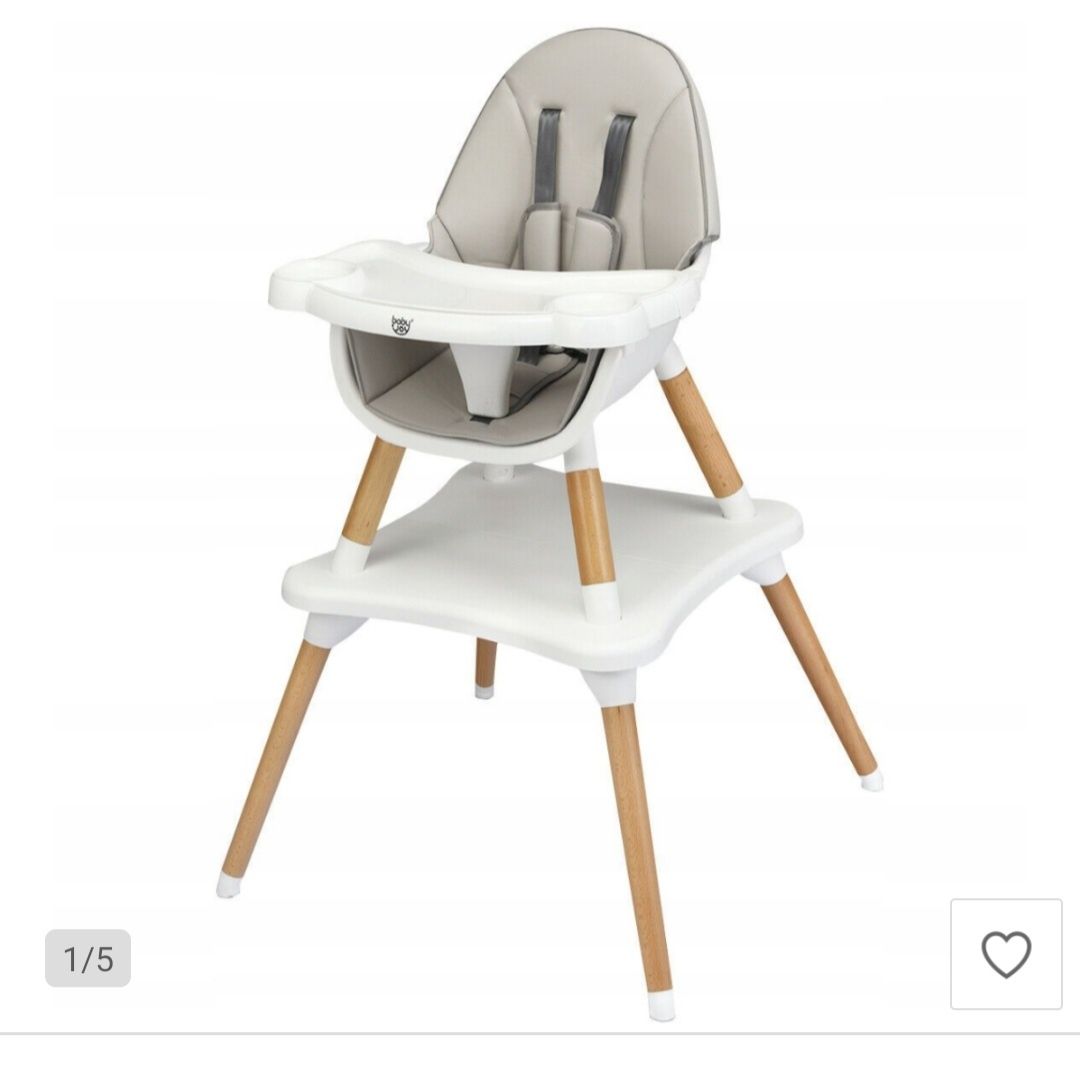
Task: Add this high chair to favorites
Action: point(1005,954)
